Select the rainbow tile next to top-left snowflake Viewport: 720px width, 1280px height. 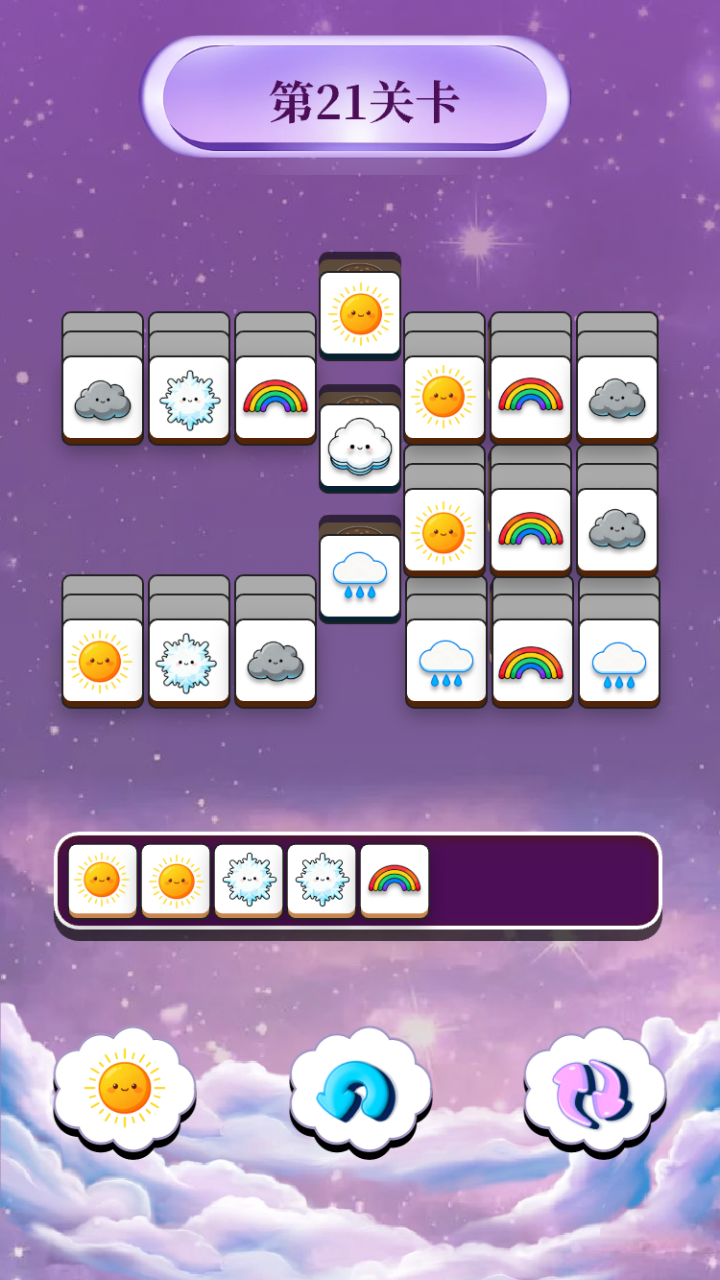(275, 398)
